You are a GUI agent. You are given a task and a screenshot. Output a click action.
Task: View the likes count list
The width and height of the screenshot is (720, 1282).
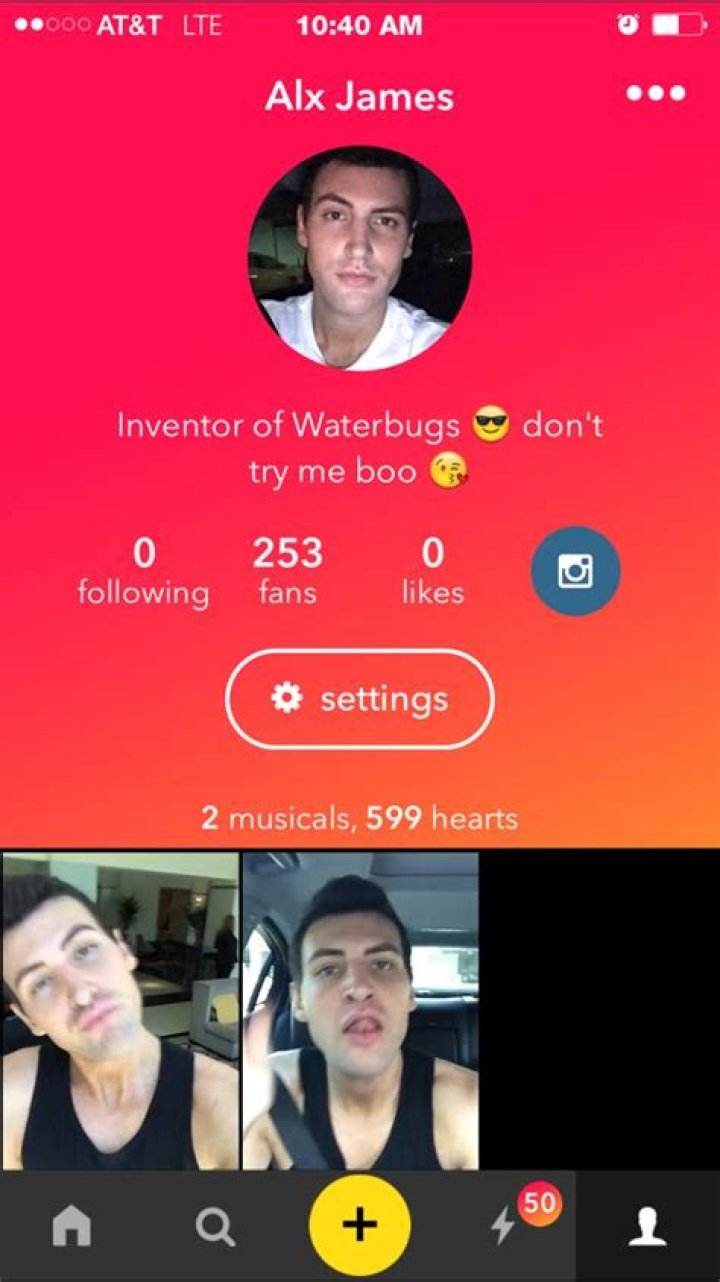pos(432,571)
